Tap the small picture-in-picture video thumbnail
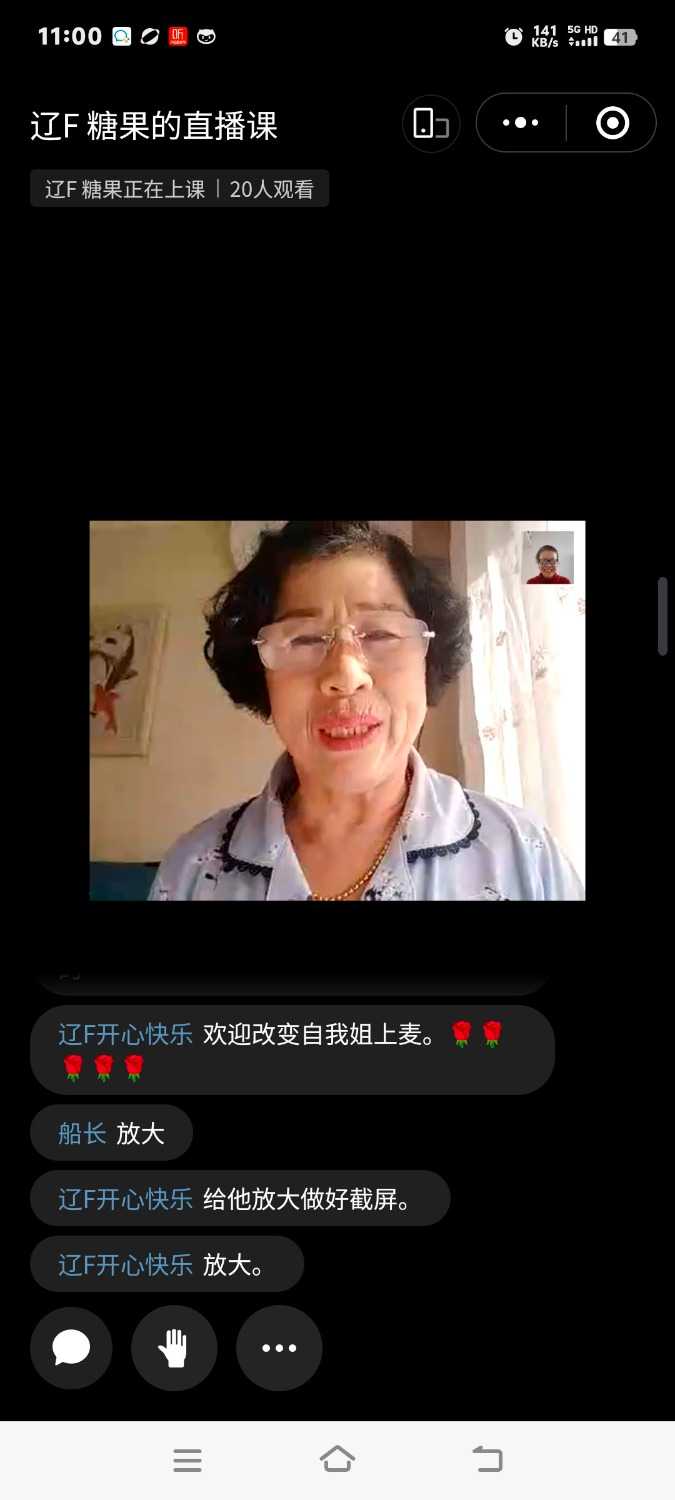Screen dimensions: 675x1500 (549, 557)
